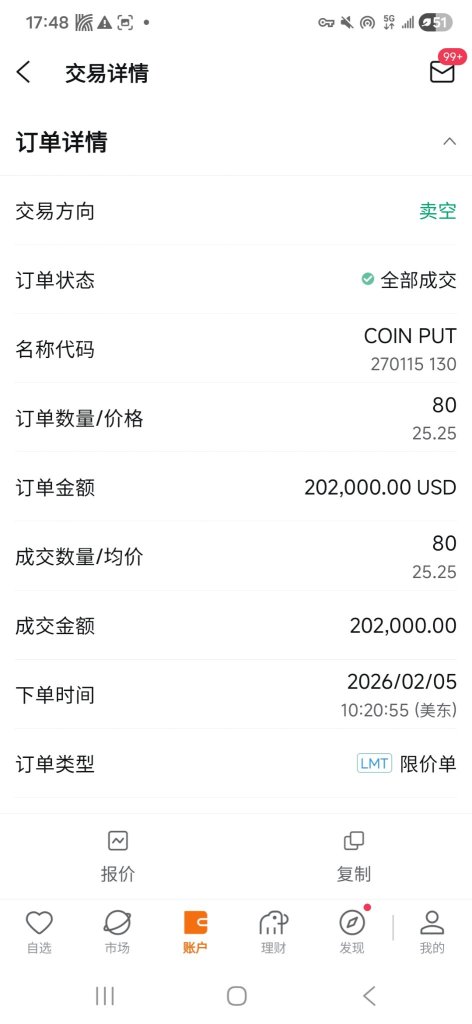
Task: Select the 账户 tab
Action: [195, 933]
